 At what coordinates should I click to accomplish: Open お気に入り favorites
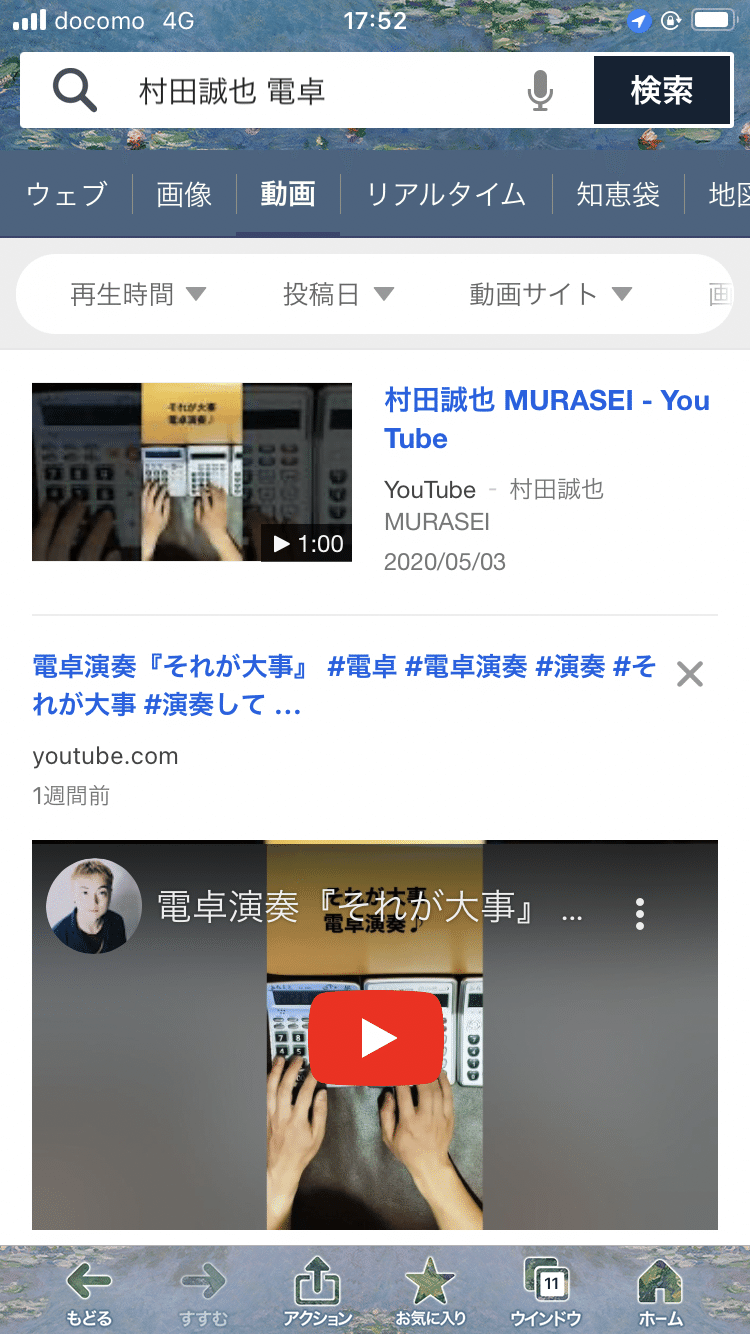point(430,1293)
